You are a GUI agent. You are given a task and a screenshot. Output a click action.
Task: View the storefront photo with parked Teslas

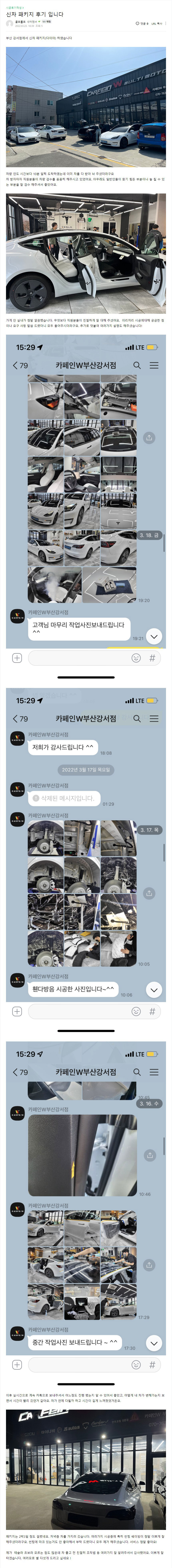86,107
